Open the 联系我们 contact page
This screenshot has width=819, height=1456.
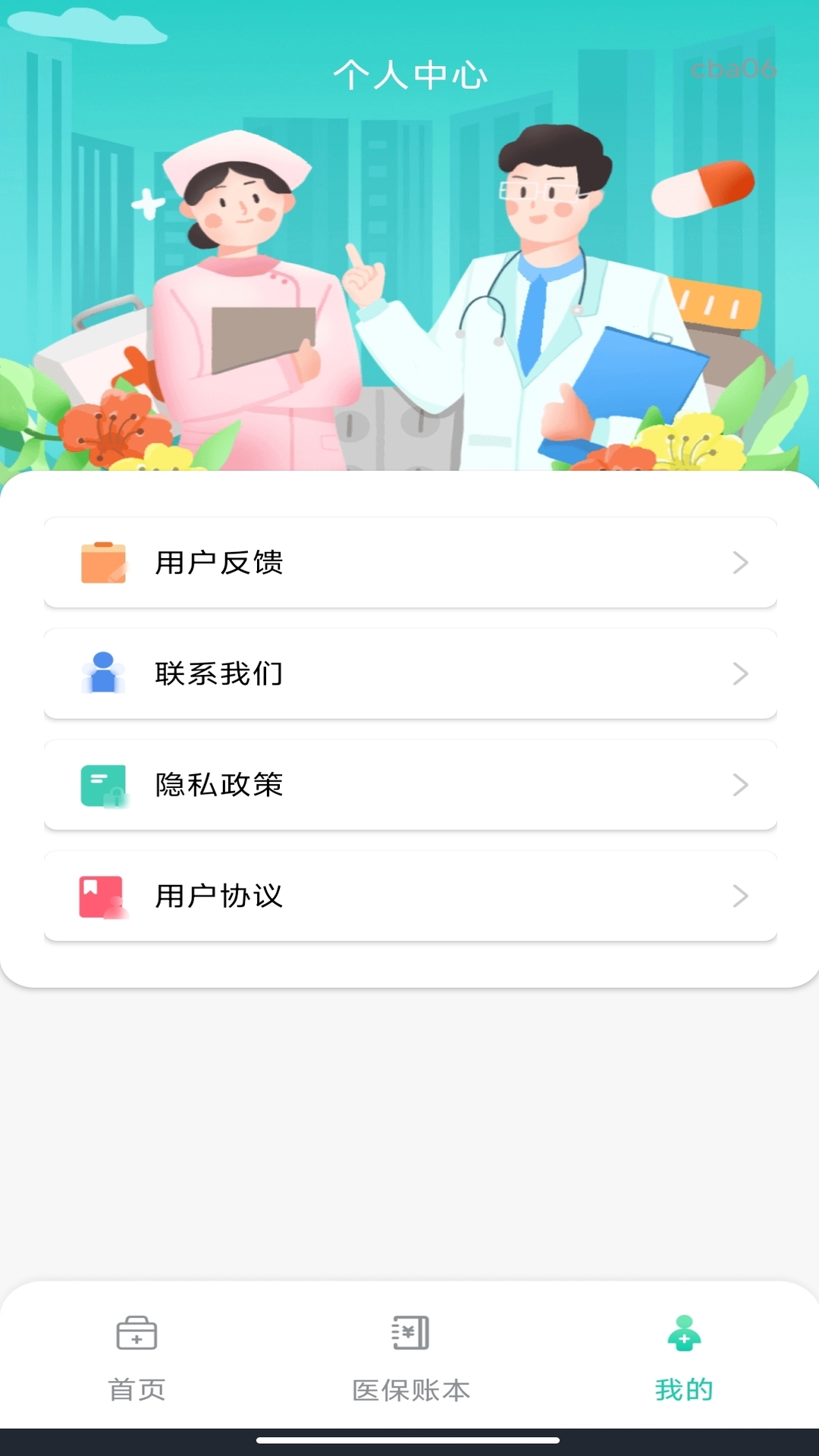click(x=409, y=673)
